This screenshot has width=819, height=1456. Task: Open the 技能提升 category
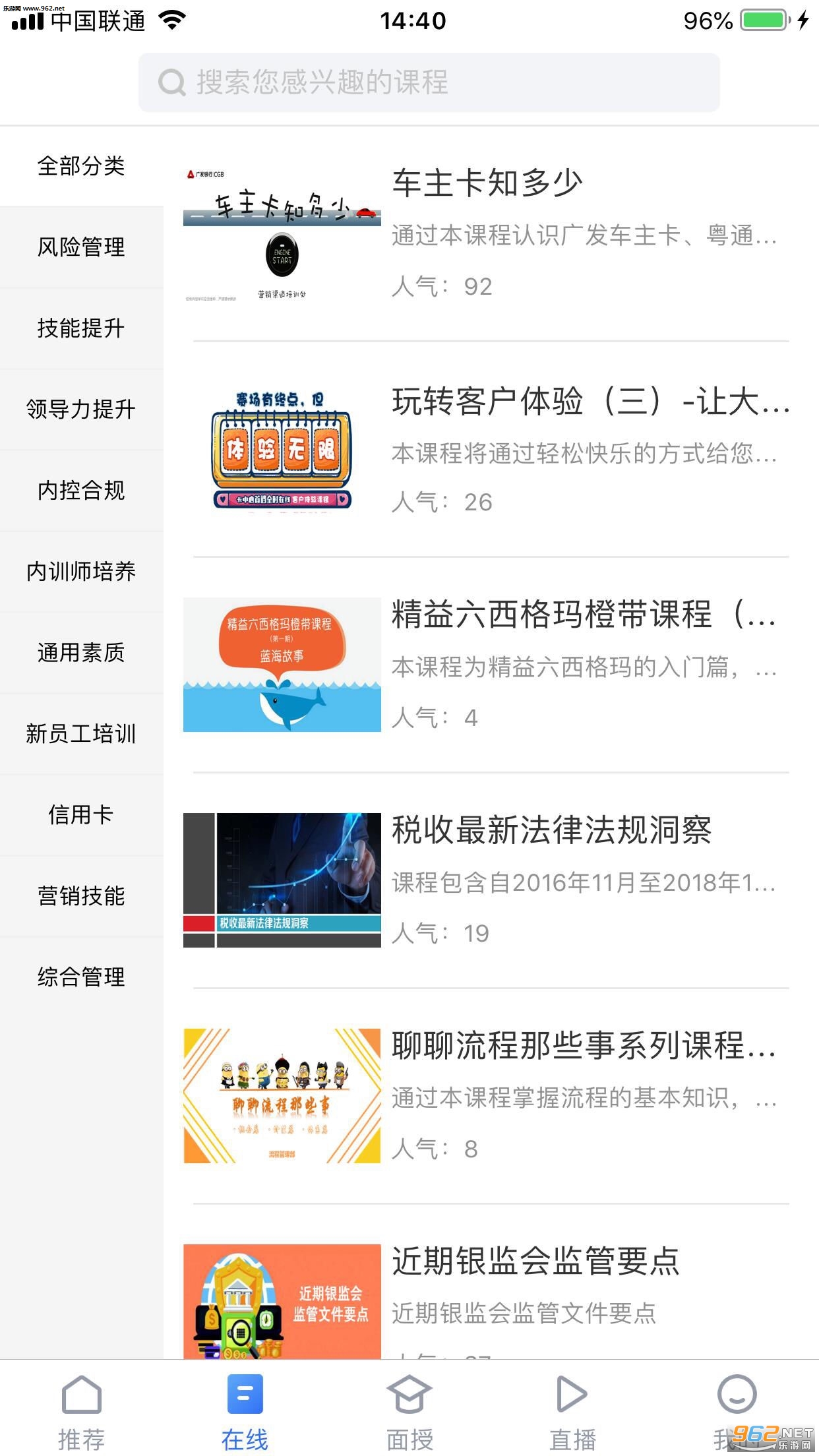(81, 328)
